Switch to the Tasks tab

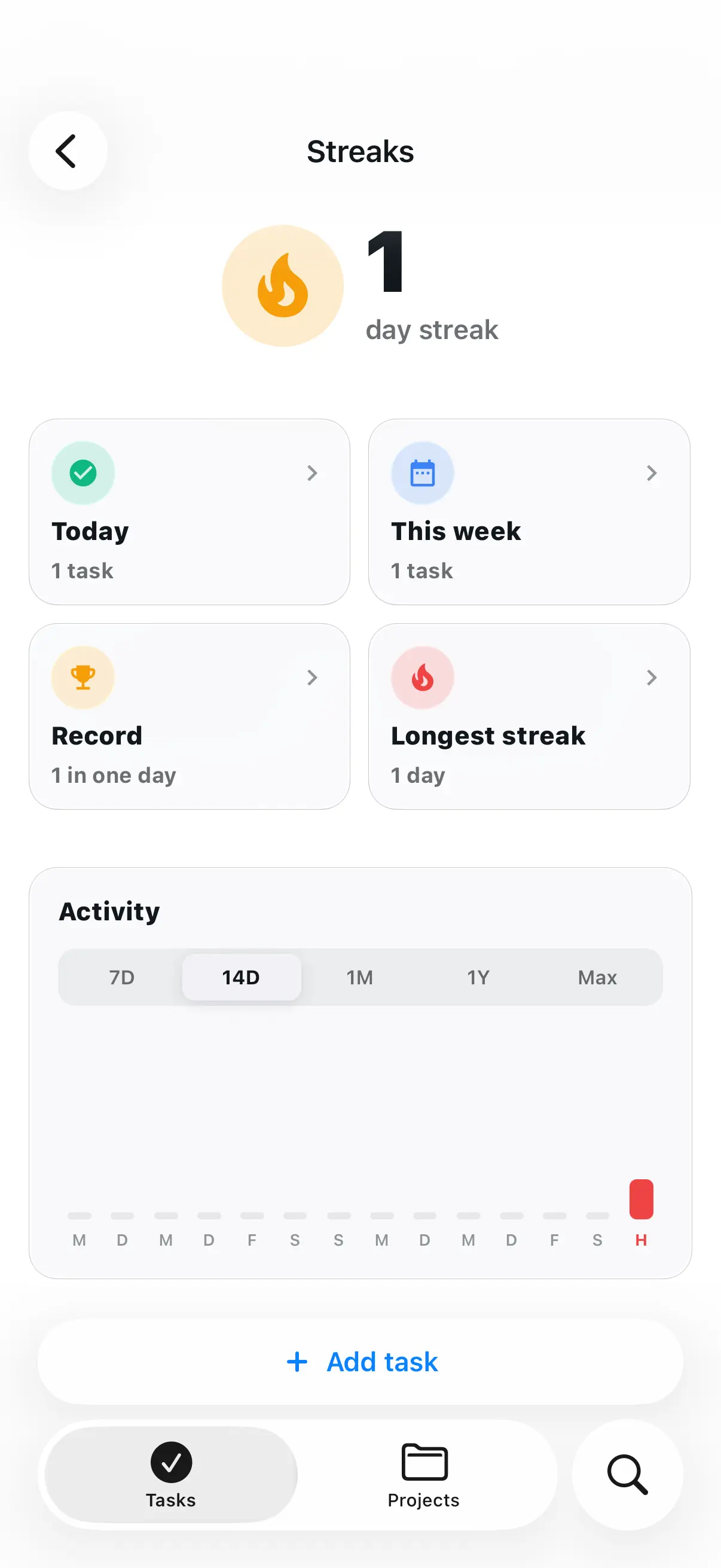click(171, 1474)
